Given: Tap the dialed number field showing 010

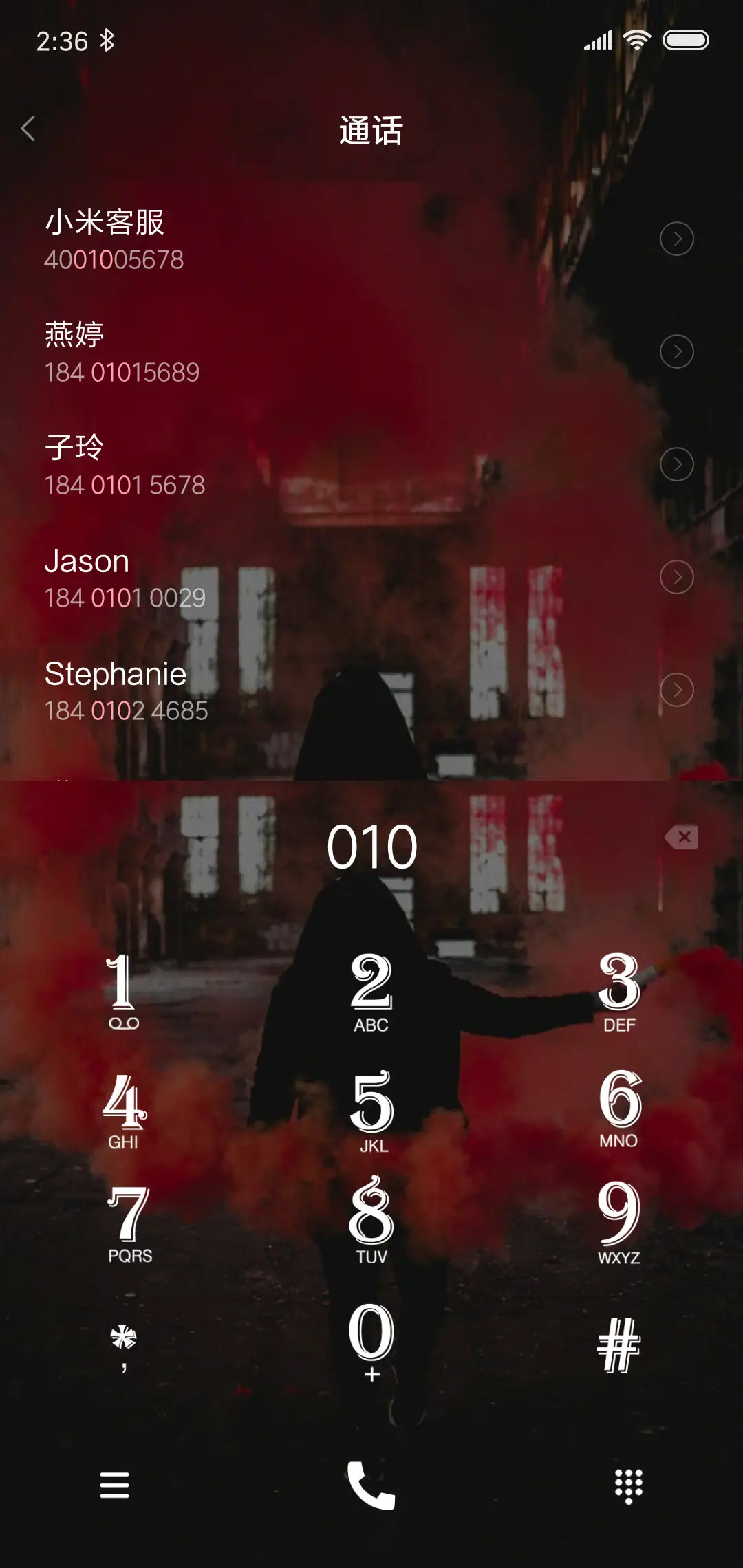Looking at the screenshot, I should (371, 847).
